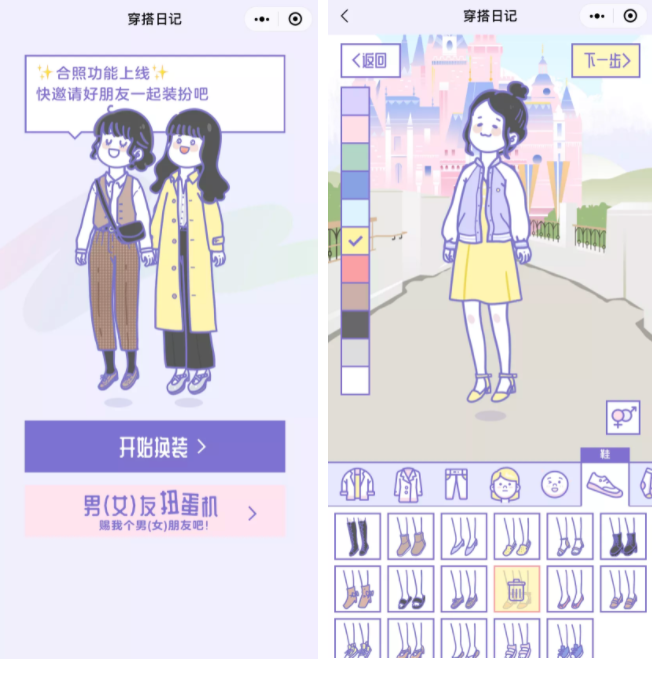Select the brown color swatch
The image size is (652, 674).
point(355,296)
